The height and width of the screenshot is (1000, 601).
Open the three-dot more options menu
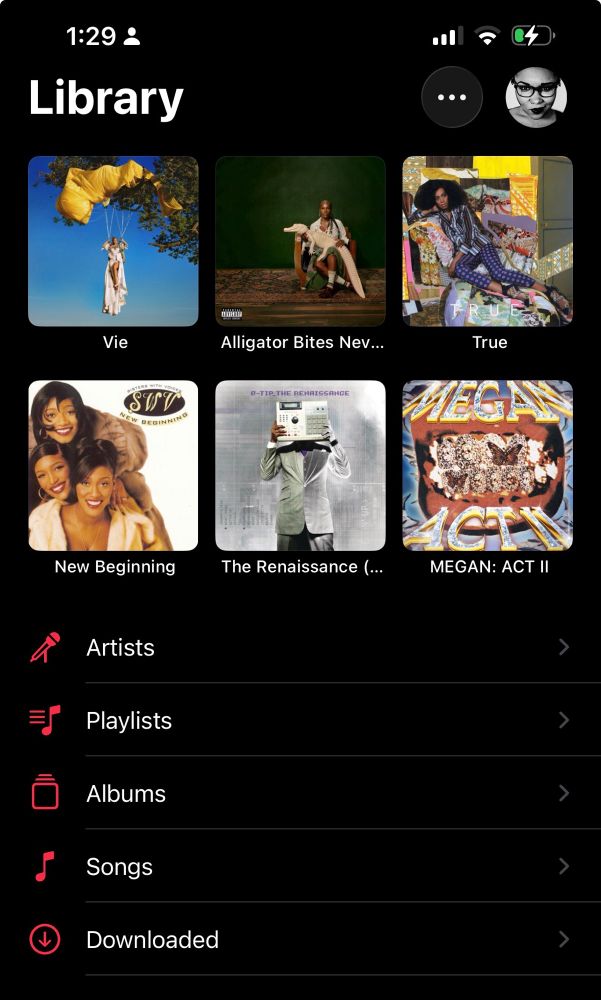tap(452, 98)
